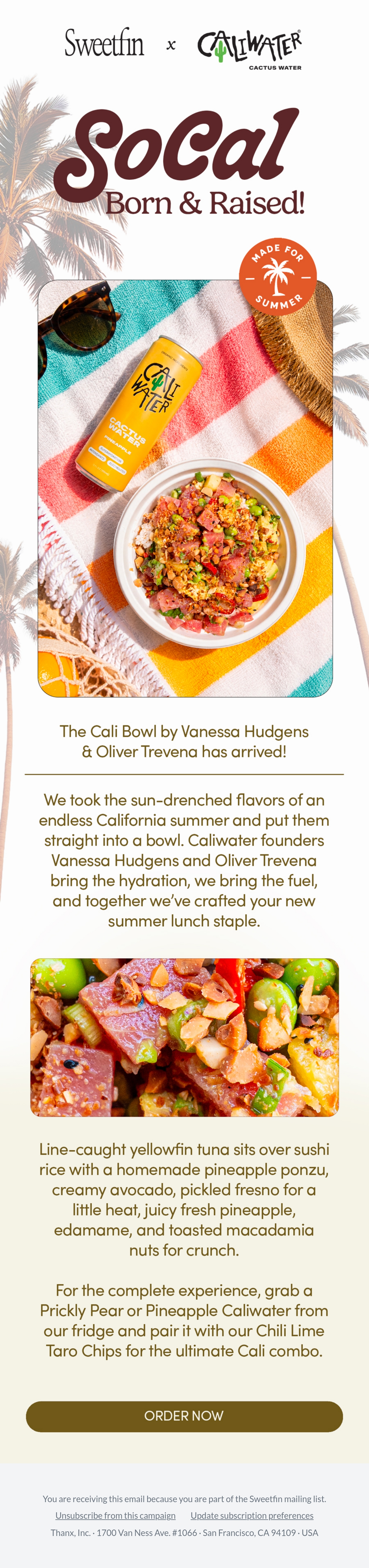Tap the ORDER NOW button
This screenshot has width=369, height=1568.
coord(184,1416)
